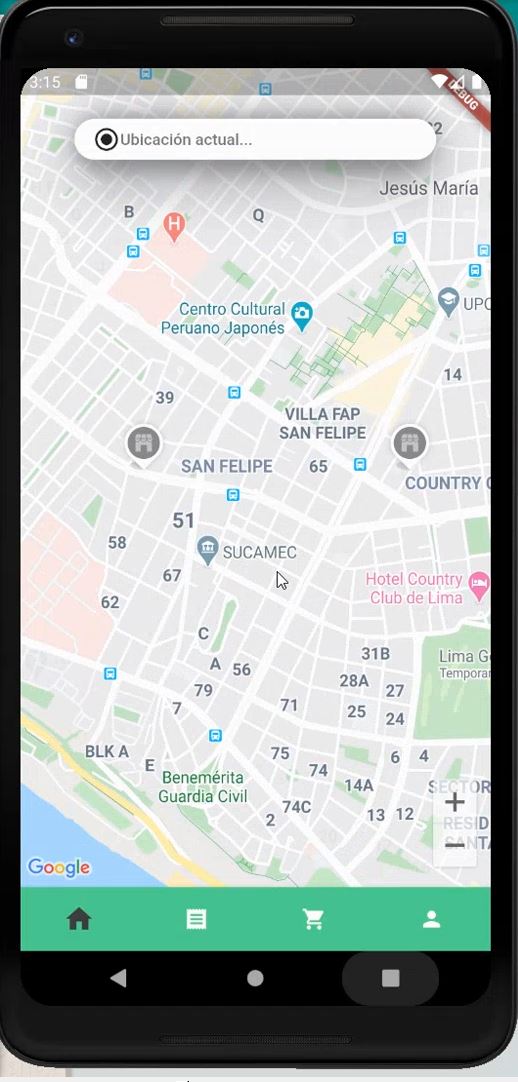Zoom in with the plus button

(x=455, y=803)
